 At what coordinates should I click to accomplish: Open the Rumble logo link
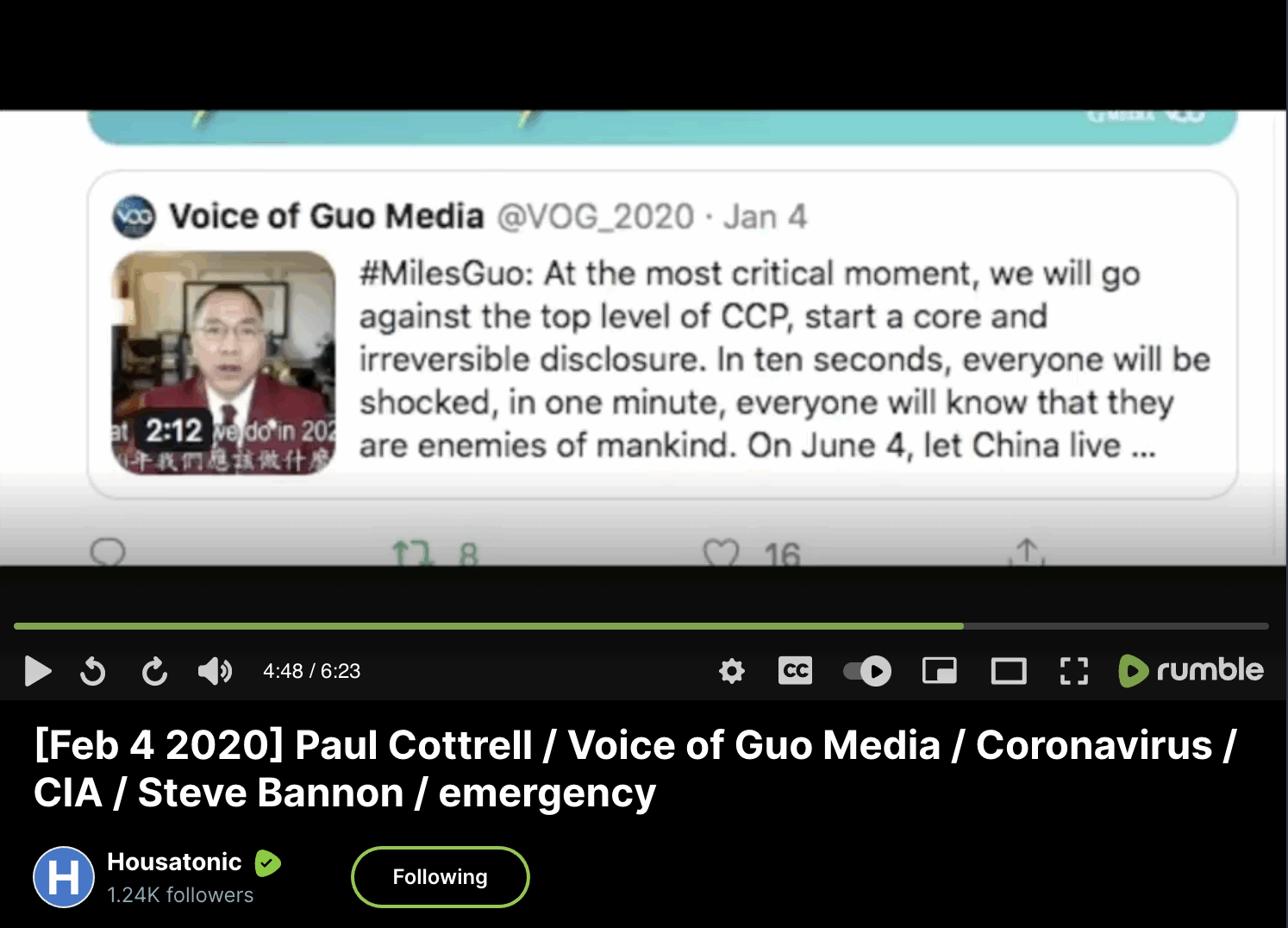tap(1191, 671)
